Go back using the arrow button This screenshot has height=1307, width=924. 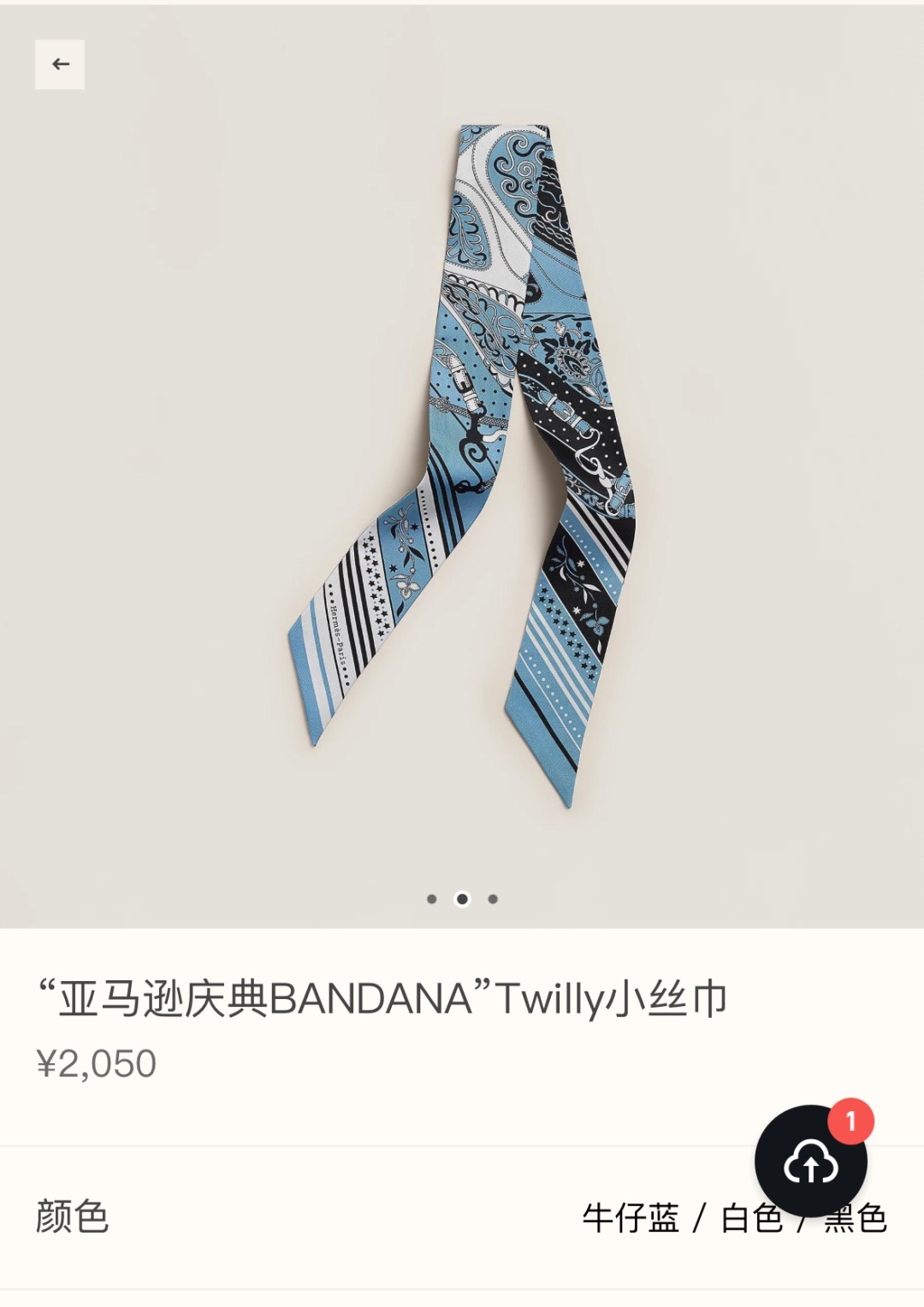pos(60,64)
